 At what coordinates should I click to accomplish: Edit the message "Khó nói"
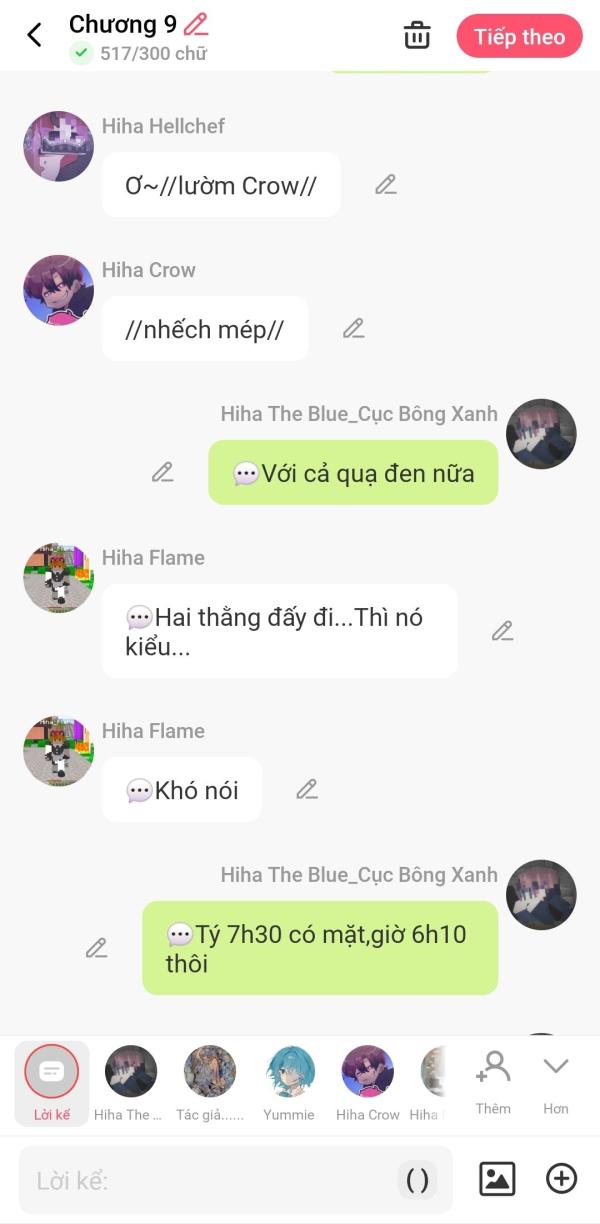(307, 789)
